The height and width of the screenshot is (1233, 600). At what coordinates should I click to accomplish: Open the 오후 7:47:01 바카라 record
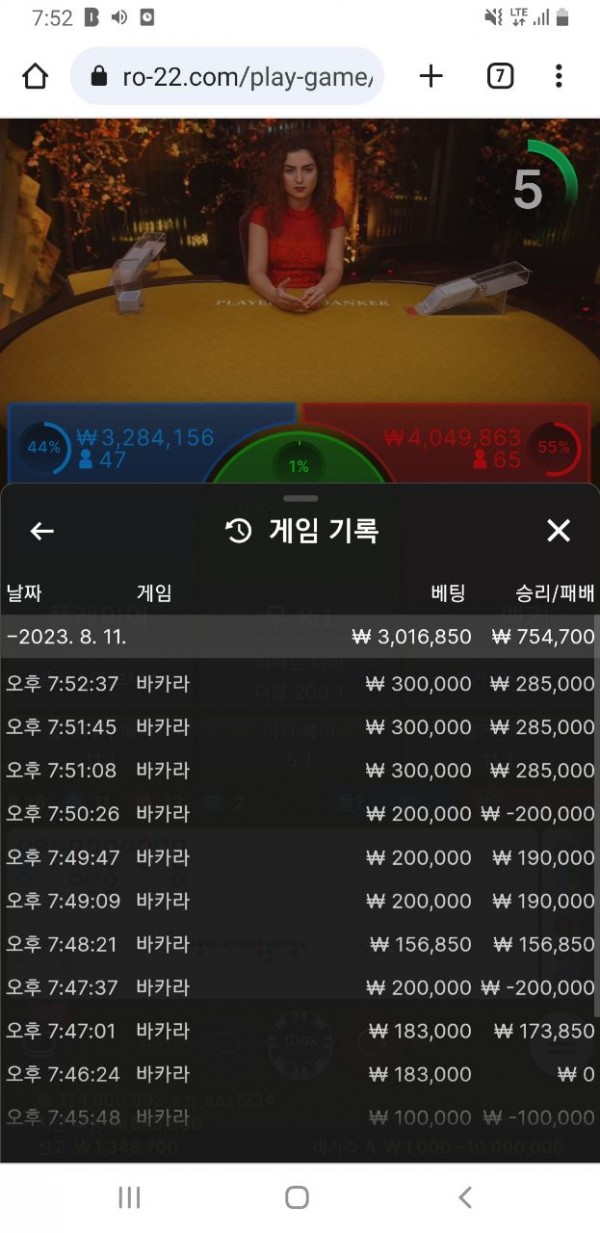[300, 1031]
